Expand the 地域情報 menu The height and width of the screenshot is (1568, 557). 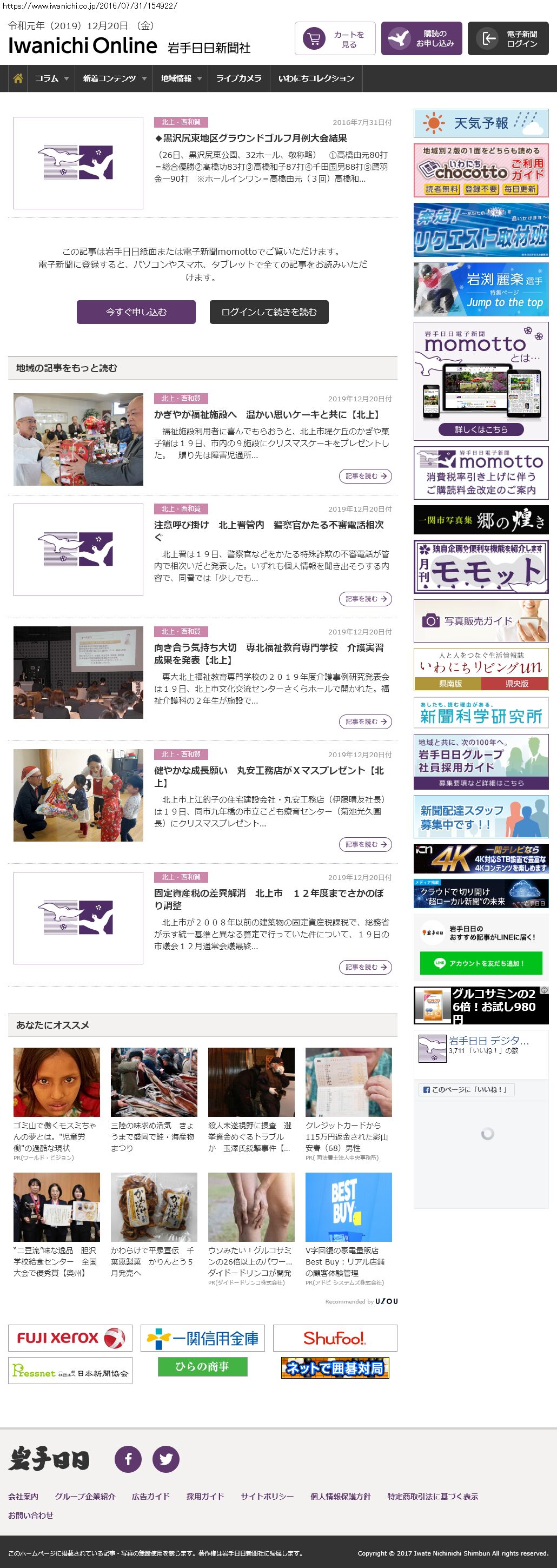coord(181,78)
